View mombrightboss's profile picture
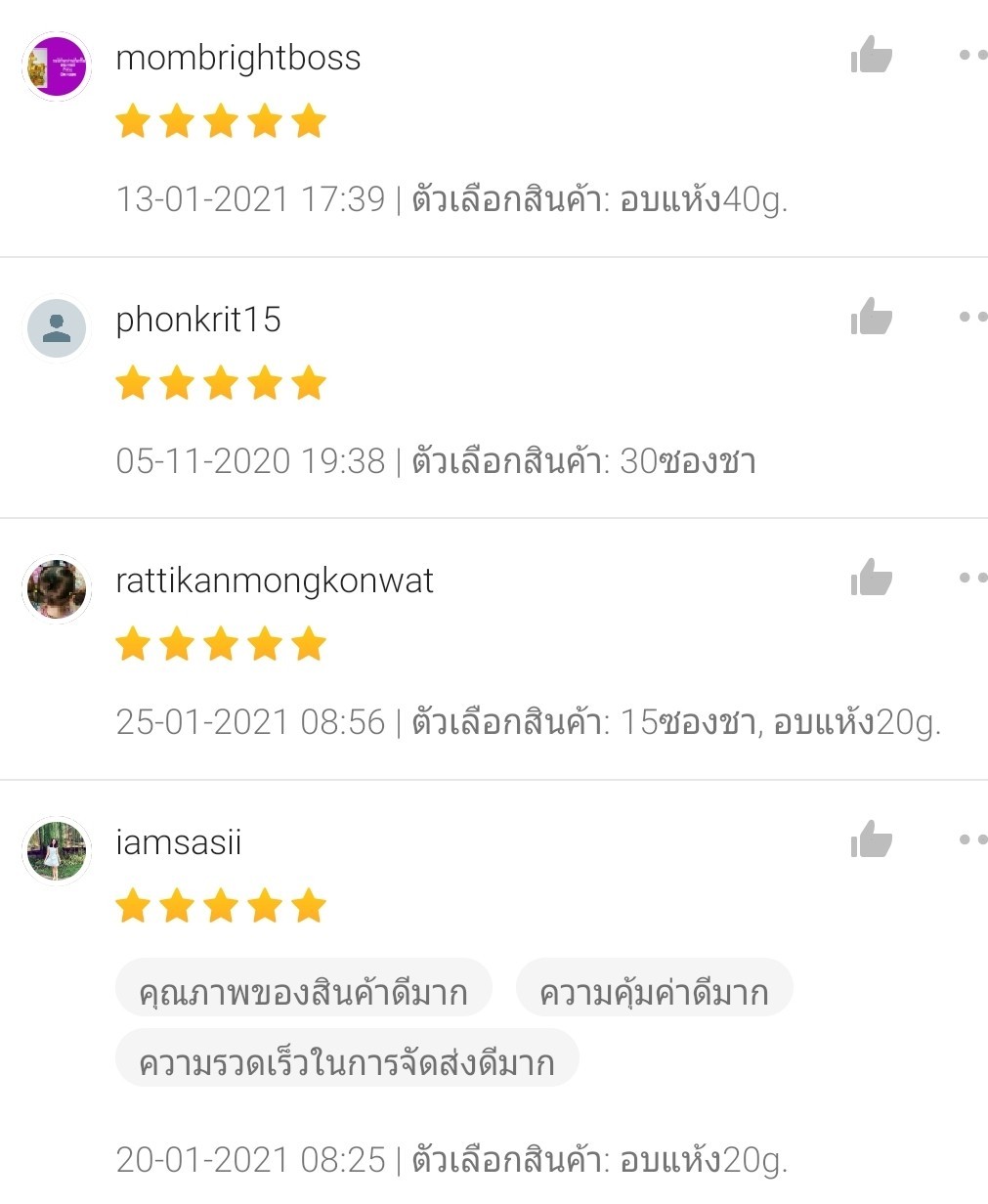This screenshot has height=1204, width=988. pos(57,66)
